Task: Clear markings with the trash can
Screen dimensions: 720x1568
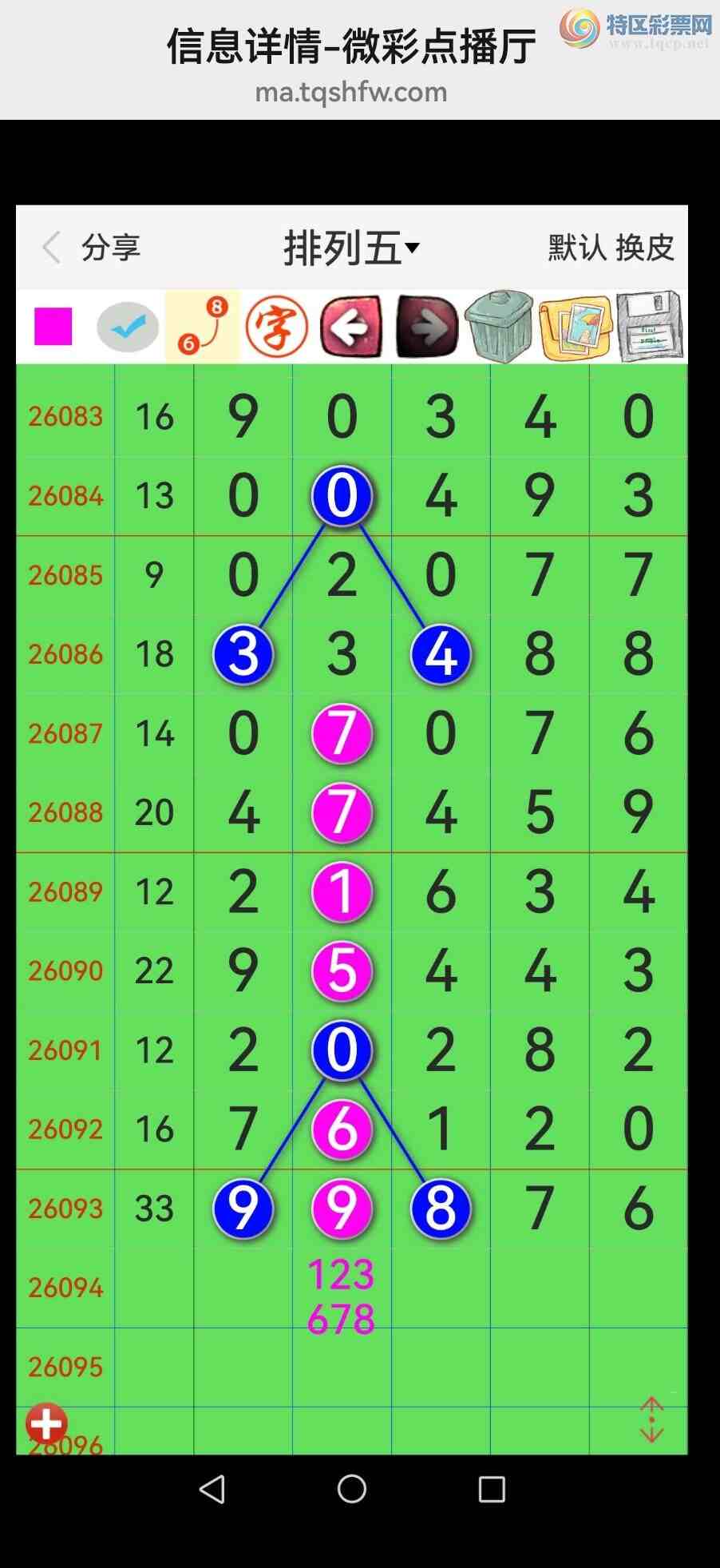Action: pos(500,327)
